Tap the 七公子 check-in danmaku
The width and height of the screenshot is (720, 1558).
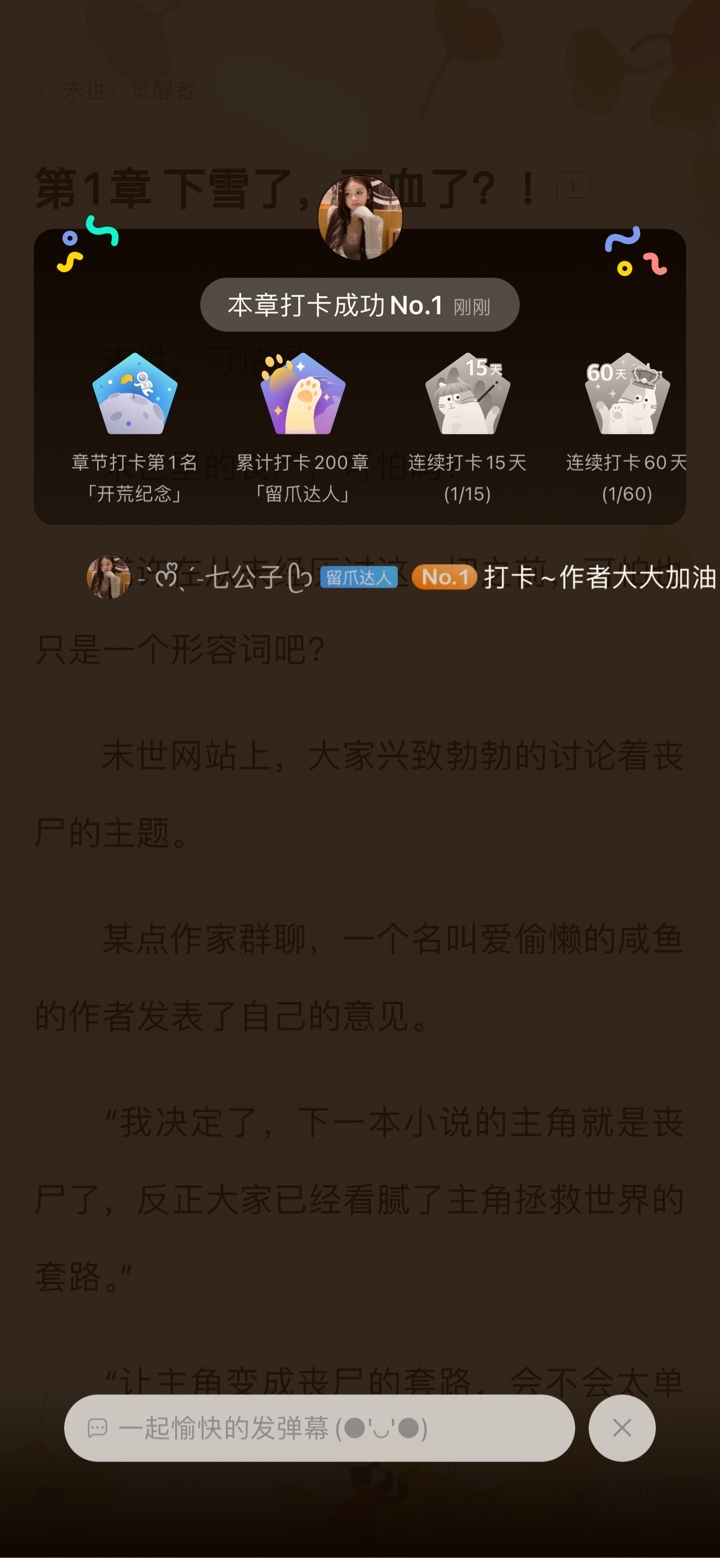402,577
